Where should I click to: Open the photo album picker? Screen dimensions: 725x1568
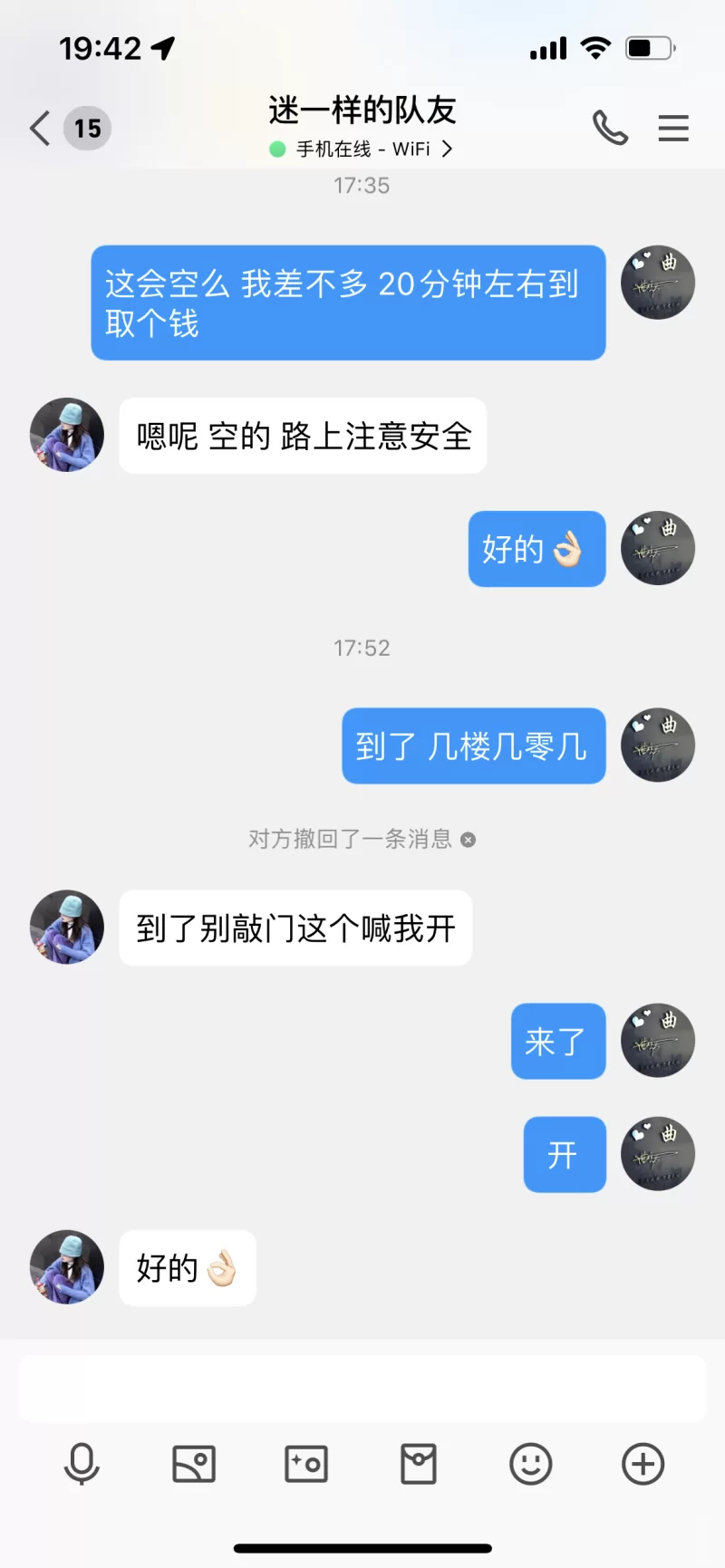[194, 1464]
